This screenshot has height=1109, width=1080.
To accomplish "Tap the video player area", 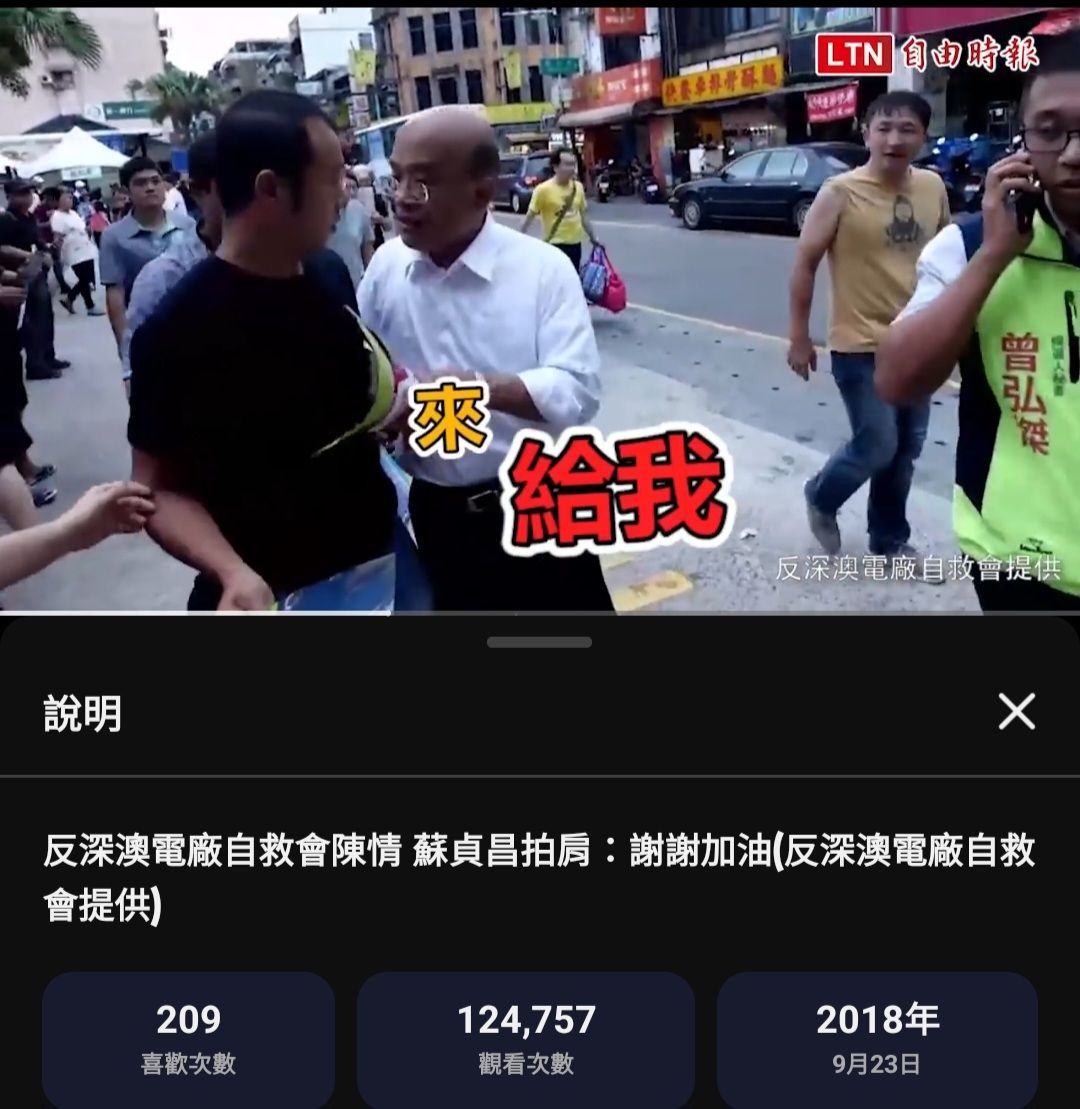I will (x=540, y=310).
